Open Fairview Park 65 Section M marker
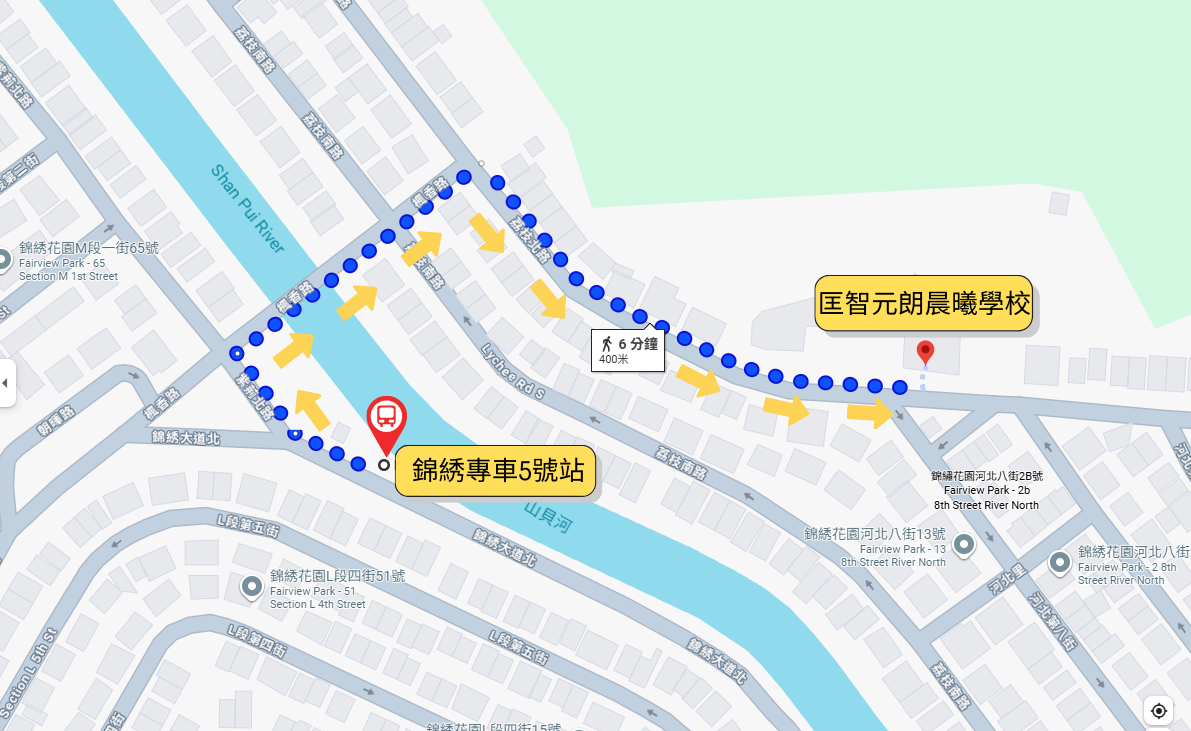Viewport: 1191px width, 731px height. pos(4,257)
